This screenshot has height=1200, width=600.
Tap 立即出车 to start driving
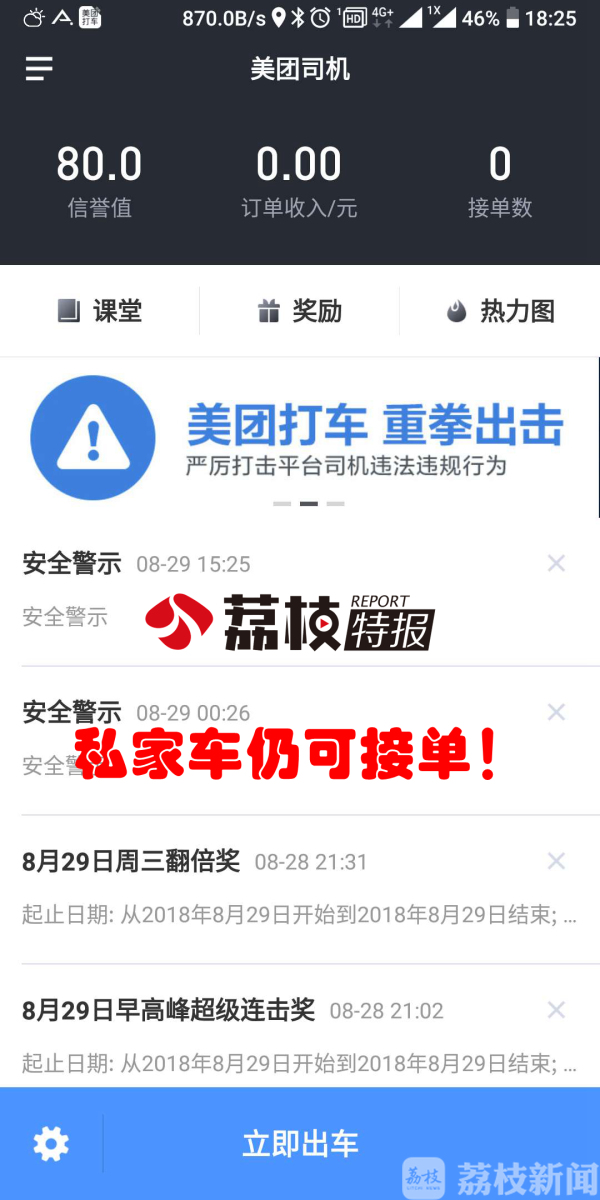tap(300, 1144)
